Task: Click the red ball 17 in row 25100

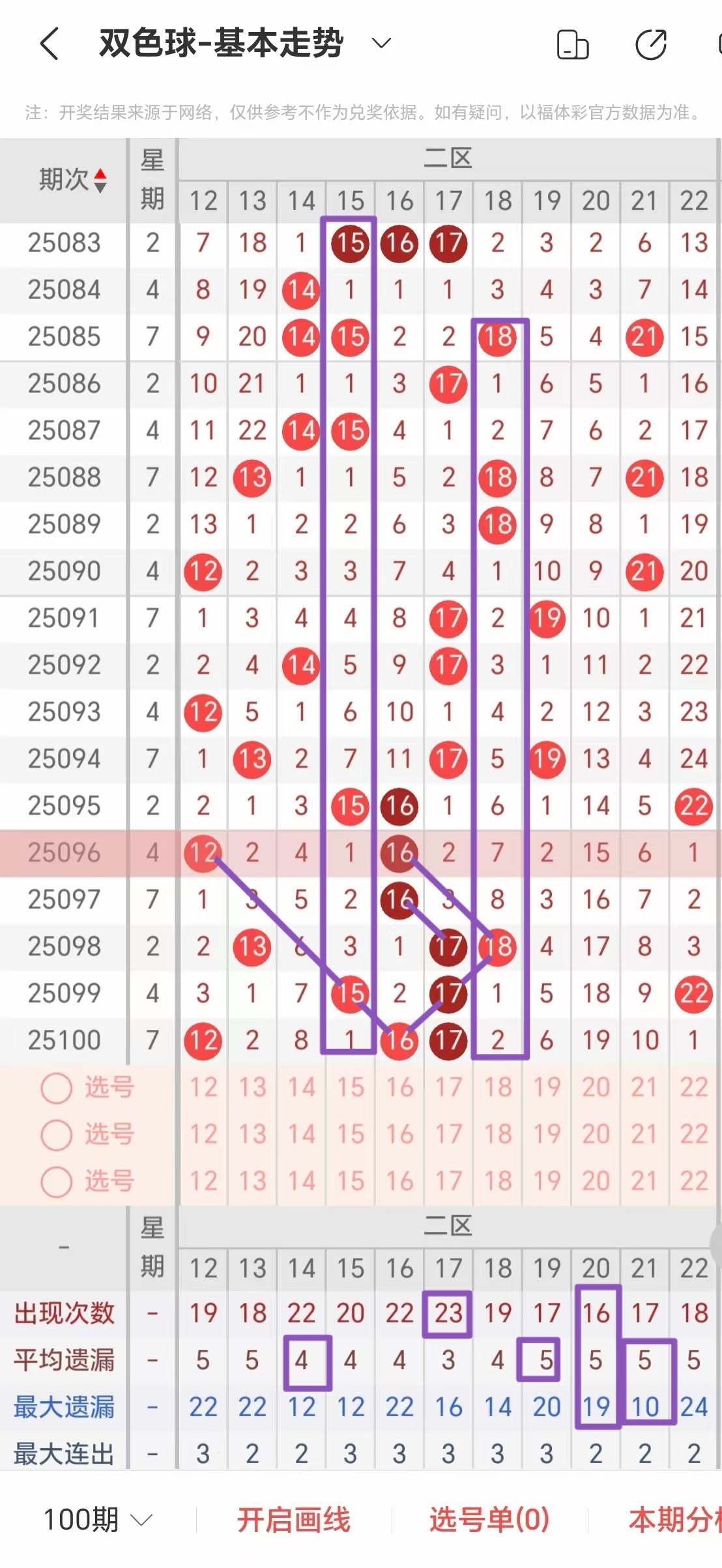Action: pyautogui.click(x=448, y=1040)
